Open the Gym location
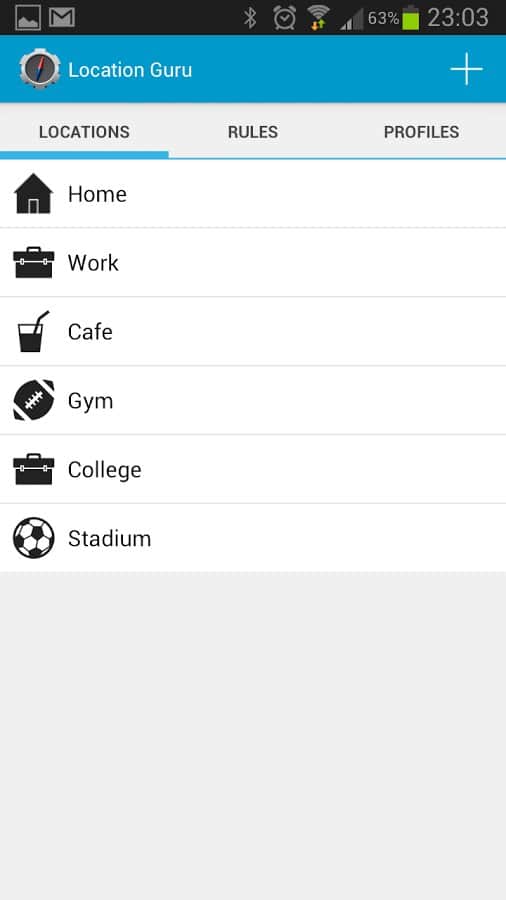 coord(253,401)
